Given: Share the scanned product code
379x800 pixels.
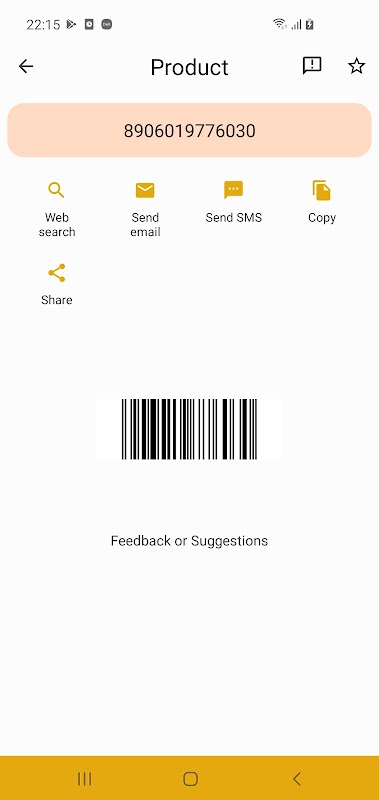Looking at the screenshot, I should click(57, 284).
